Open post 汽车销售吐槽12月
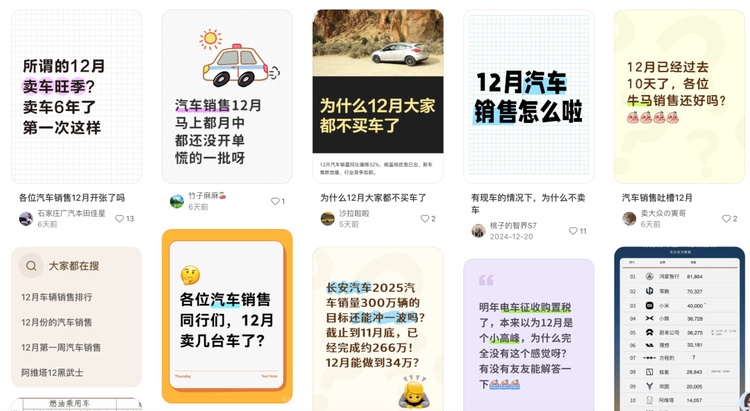Image resolution: width=750 pixels, height=411 pixels. click(680, 95)
